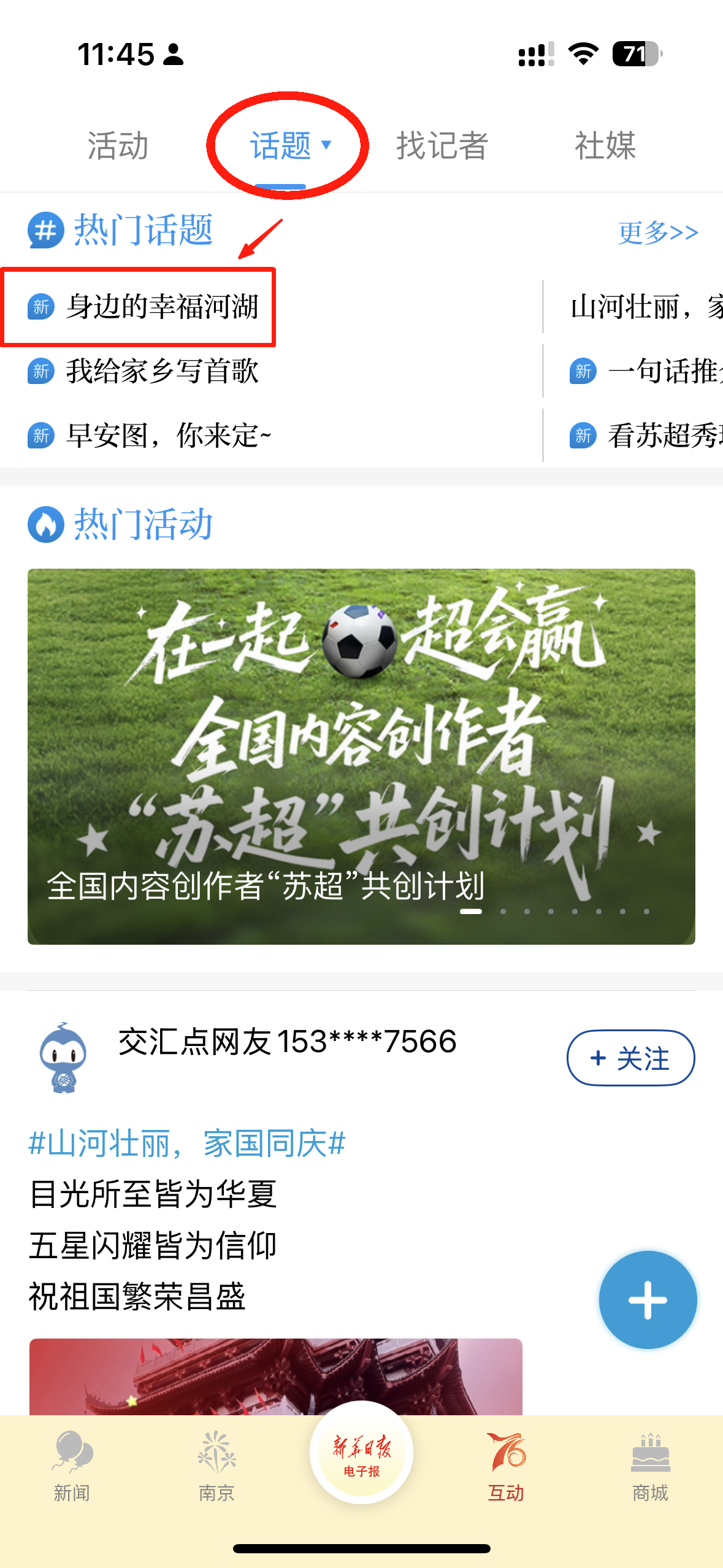
Task: Open the topic 早安图，你来定~
Action: pyautogui.click(x=168, y=436)
